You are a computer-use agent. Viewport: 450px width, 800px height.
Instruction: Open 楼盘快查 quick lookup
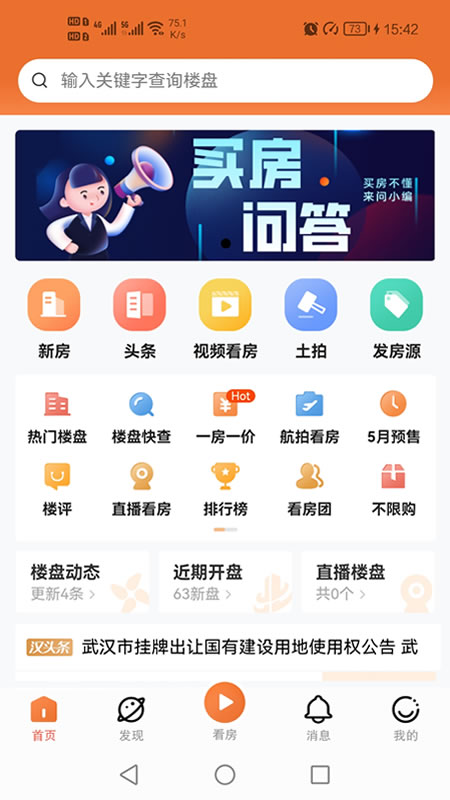tap(141, 417)
